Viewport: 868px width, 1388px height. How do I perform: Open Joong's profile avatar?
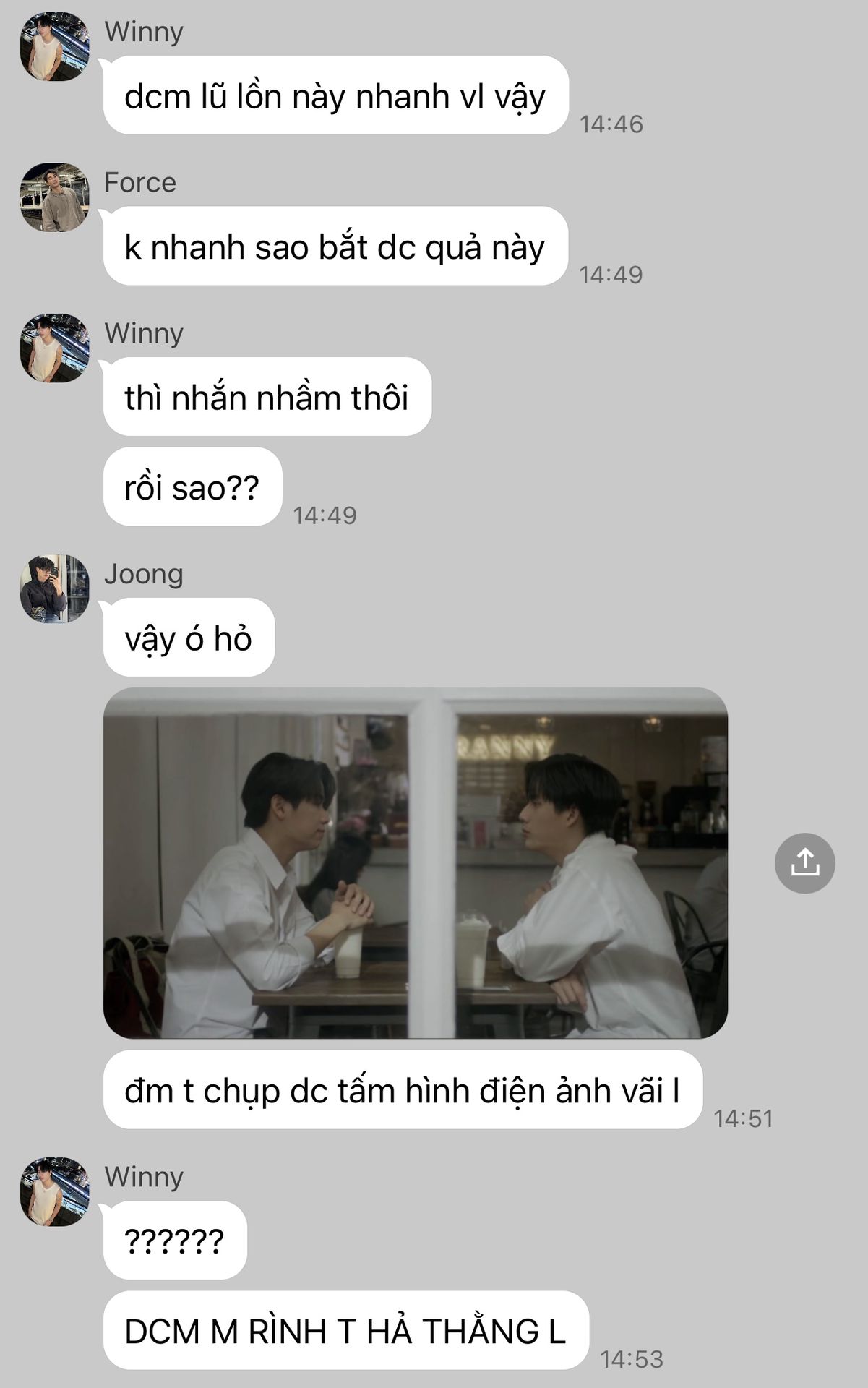click(x=55, y=588)
